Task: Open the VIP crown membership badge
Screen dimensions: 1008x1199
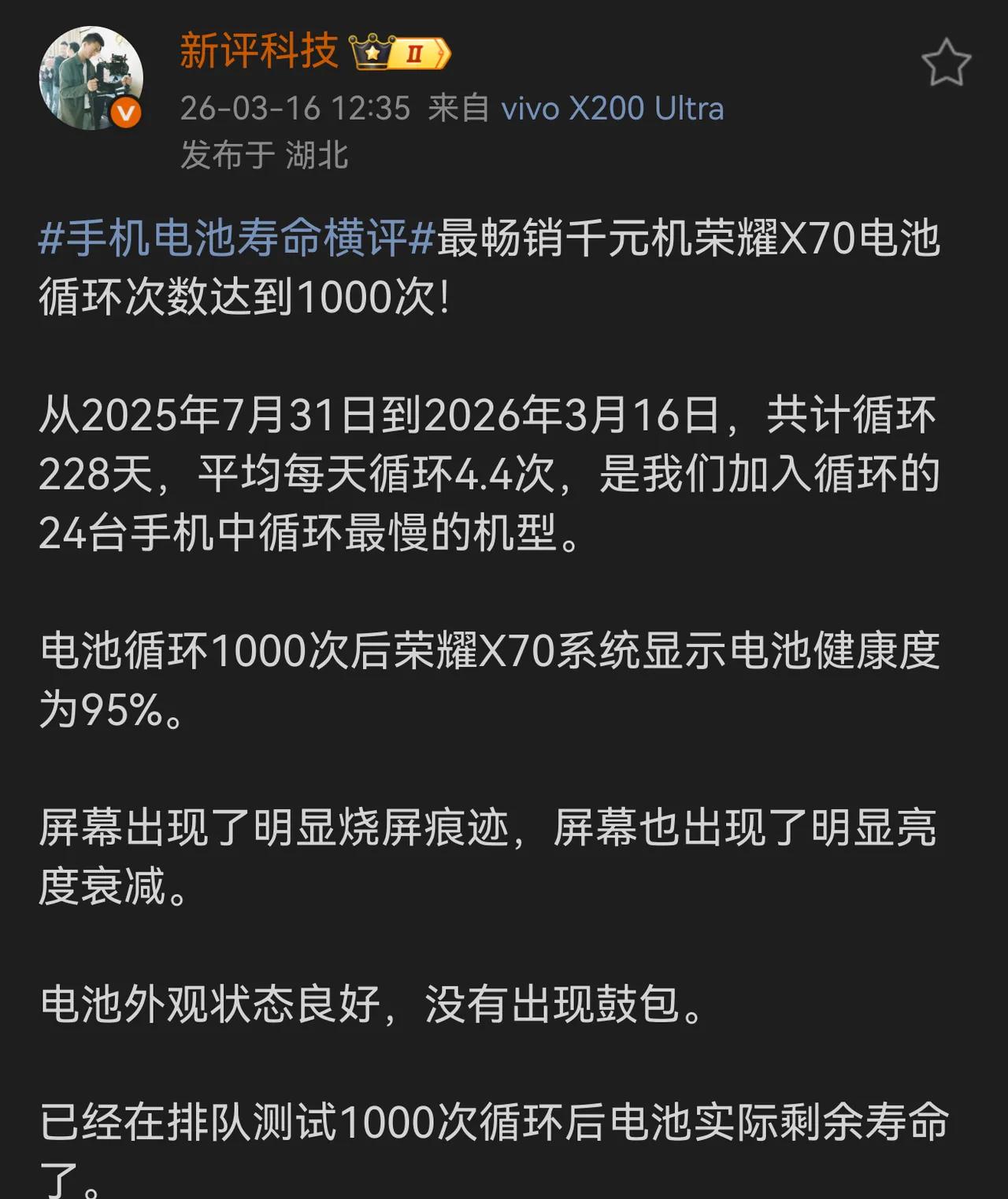Action: [370, 51]
